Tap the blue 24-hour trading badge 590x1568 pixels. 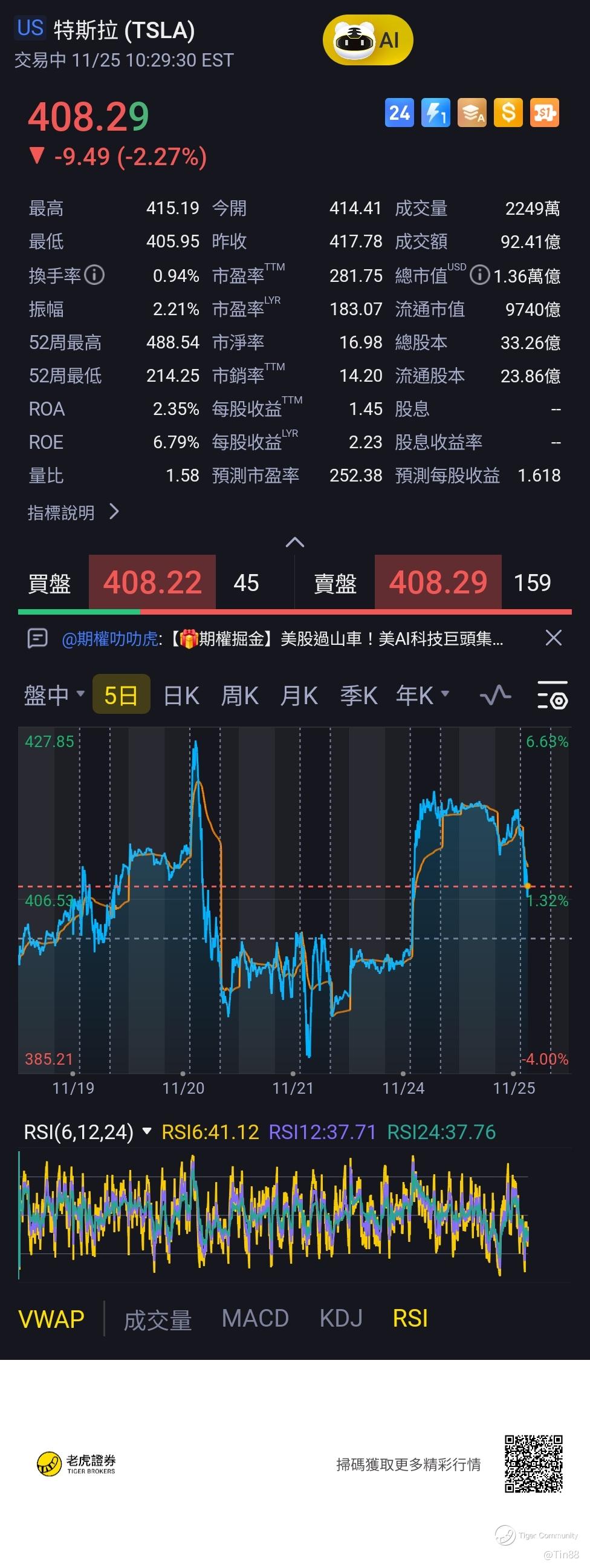coord(399,113)
